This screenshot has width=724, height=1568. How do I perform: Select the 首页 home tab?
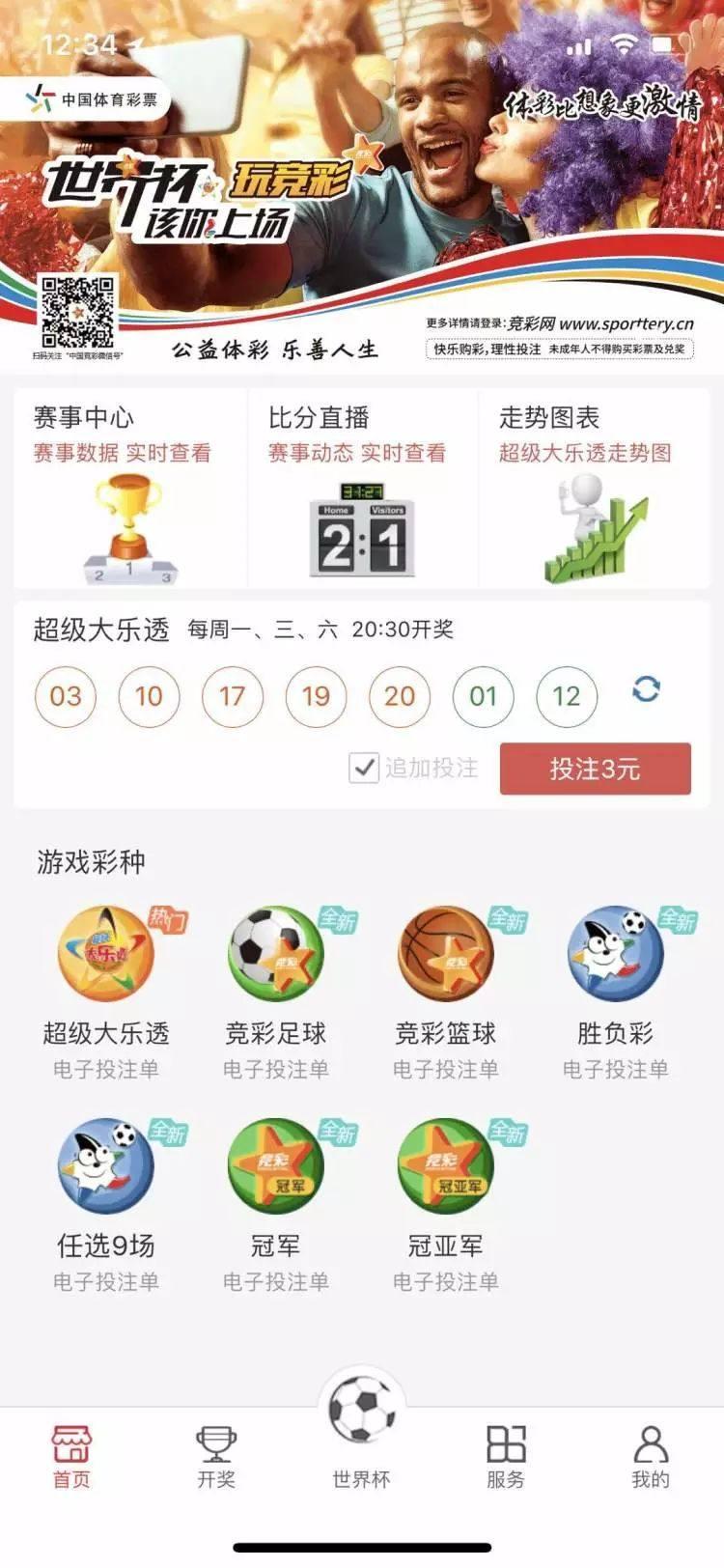[x=71, y=1458]
